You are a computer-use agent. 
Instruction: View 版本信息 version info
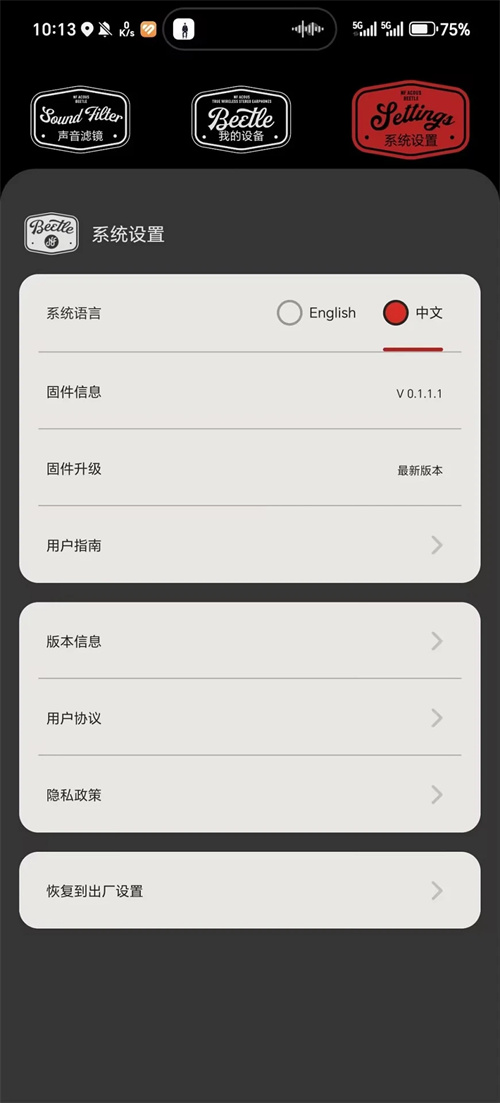coord(250,641)
